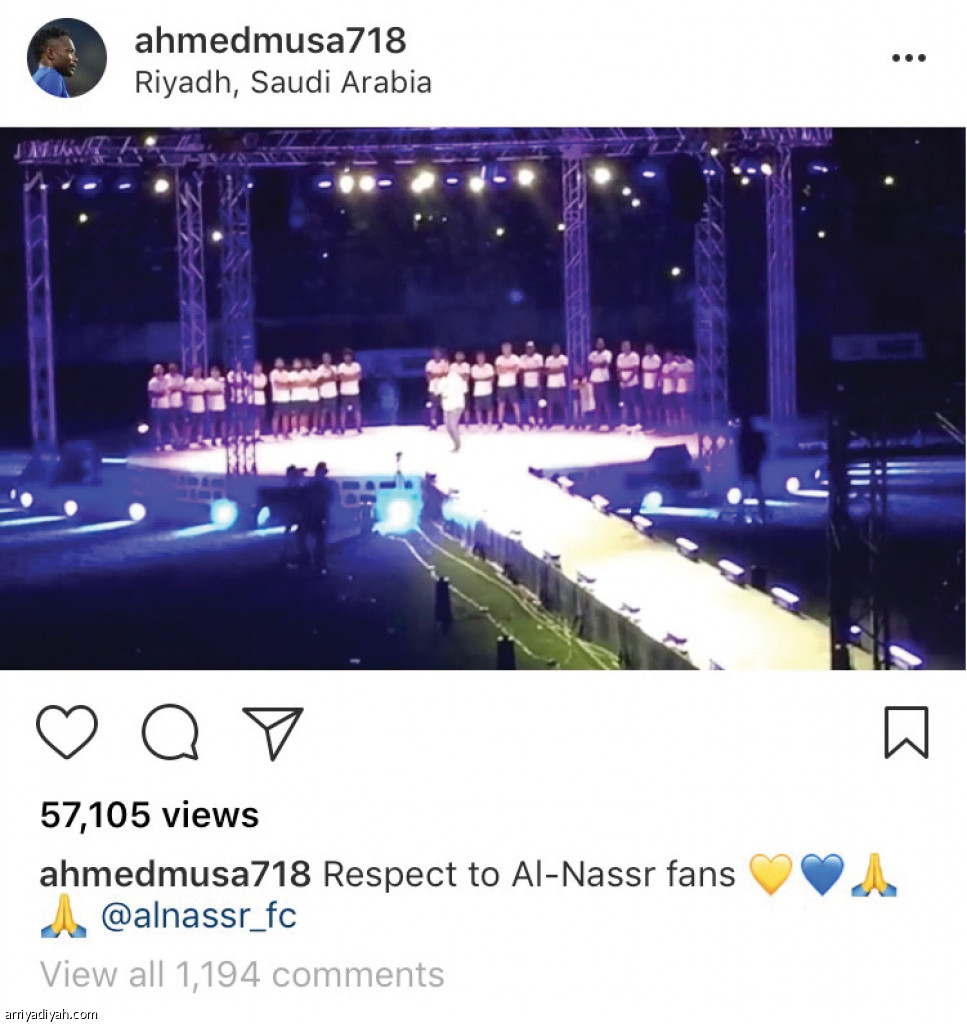Image resolution: width=967 pixels, height=1024 pixels.
Task: Bookmark this post
Action: 906,733
